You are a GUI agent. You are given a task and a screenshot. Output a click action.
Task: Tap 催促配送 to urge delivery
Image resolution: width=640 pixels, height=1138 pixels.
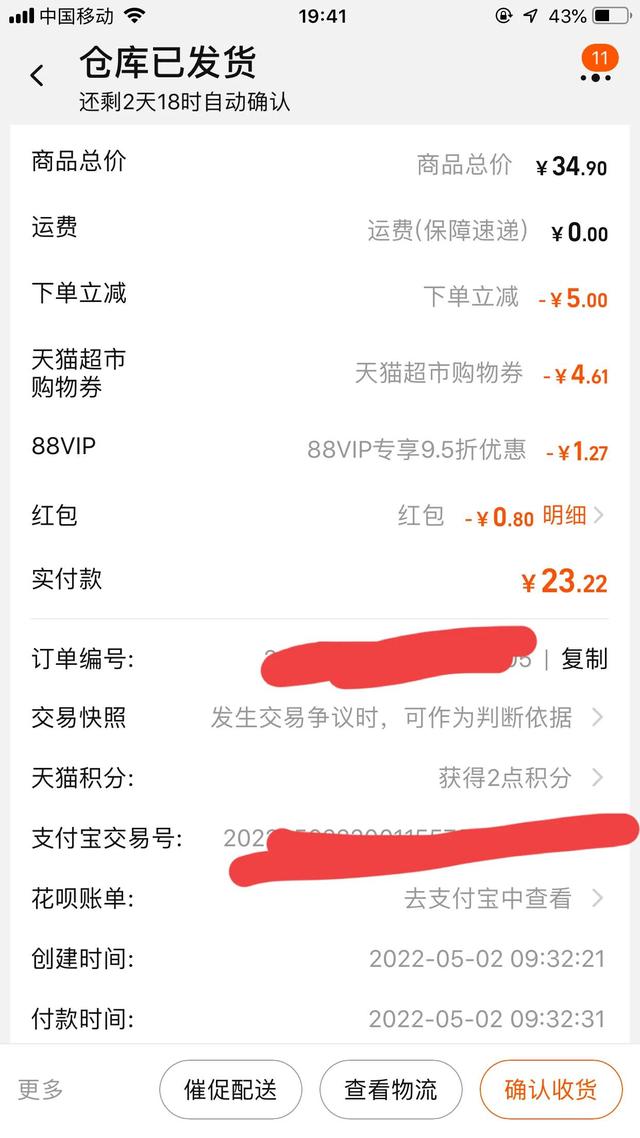click(230, 1089)
